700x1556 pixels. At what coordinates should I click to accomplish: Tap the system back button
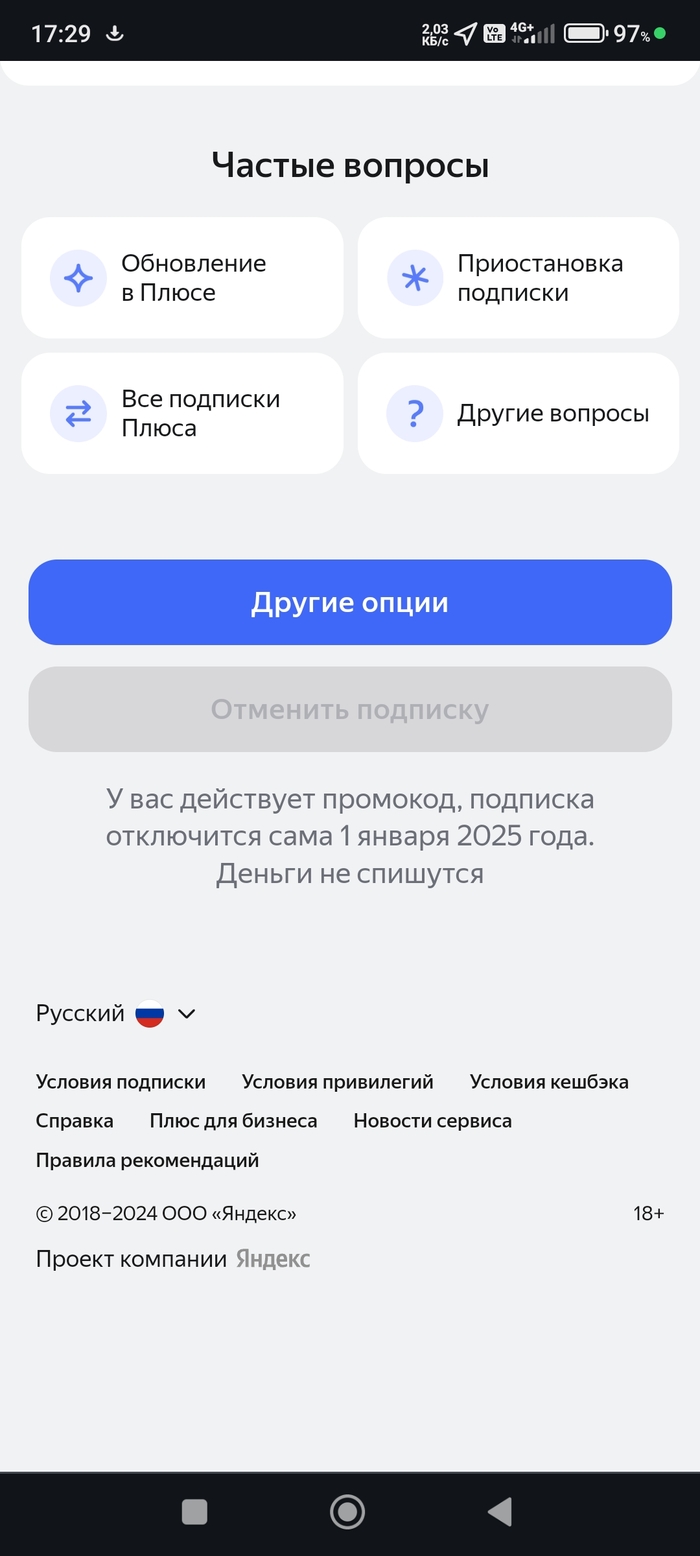499,1511
